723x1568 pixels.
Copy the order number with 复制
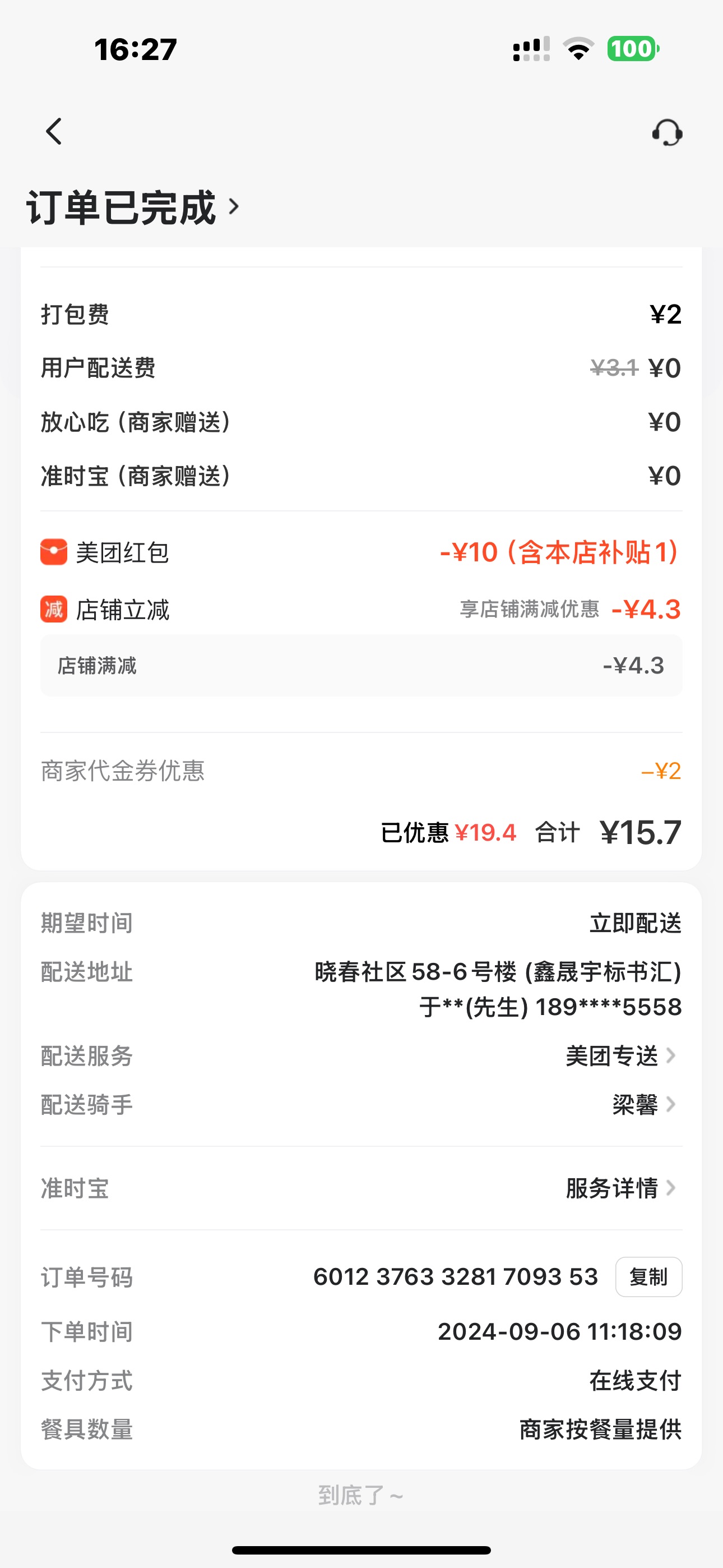(648, 1277)
